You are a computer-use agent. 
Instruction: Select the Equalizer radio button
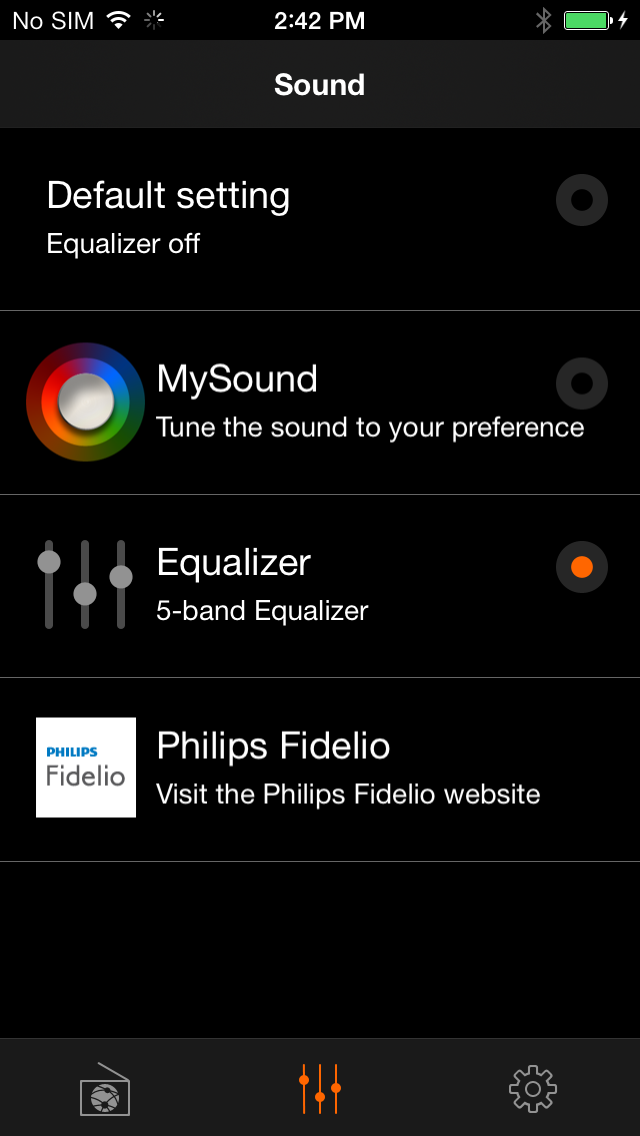(x=581, y=567)
